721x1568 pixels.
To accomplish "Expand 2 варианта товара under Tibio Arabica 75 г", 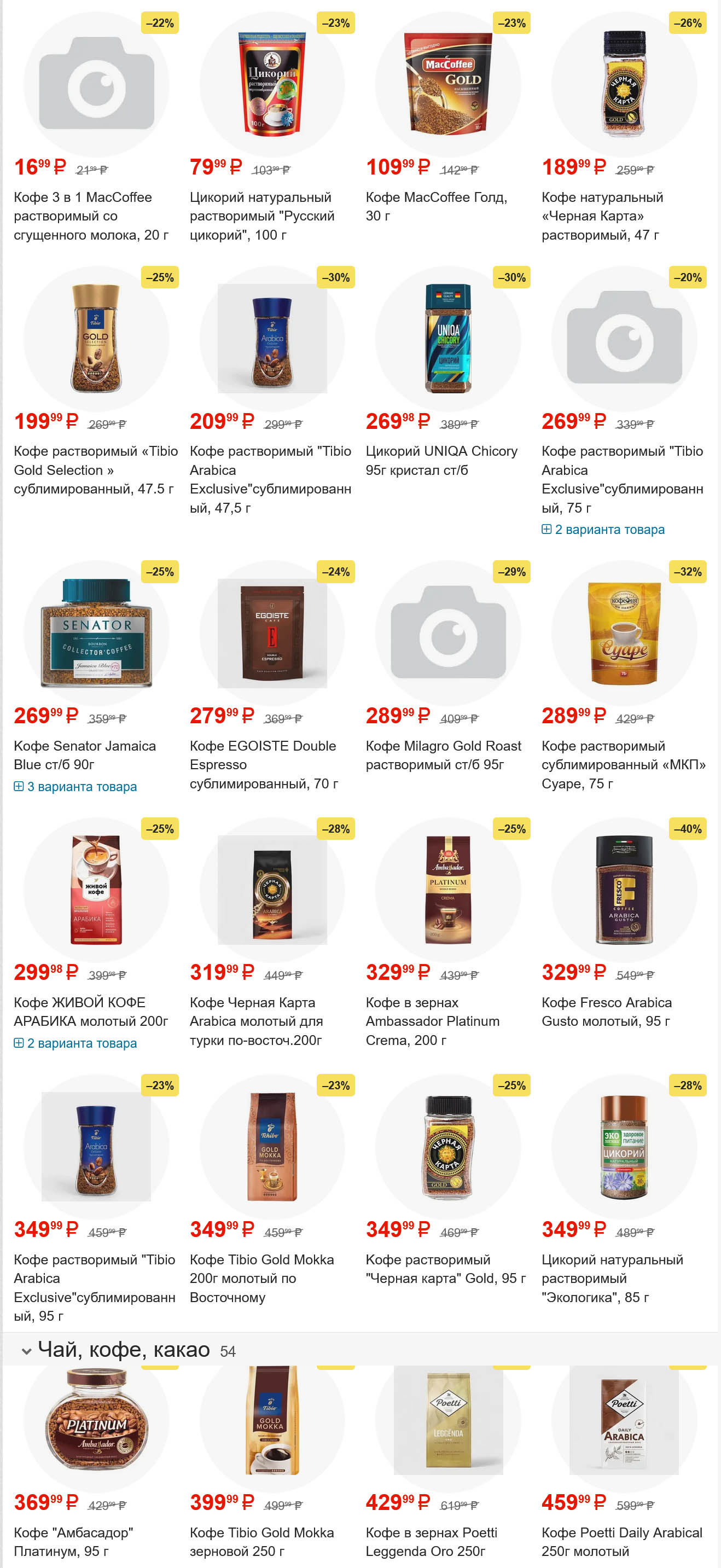I will click(x=608, y=530).
